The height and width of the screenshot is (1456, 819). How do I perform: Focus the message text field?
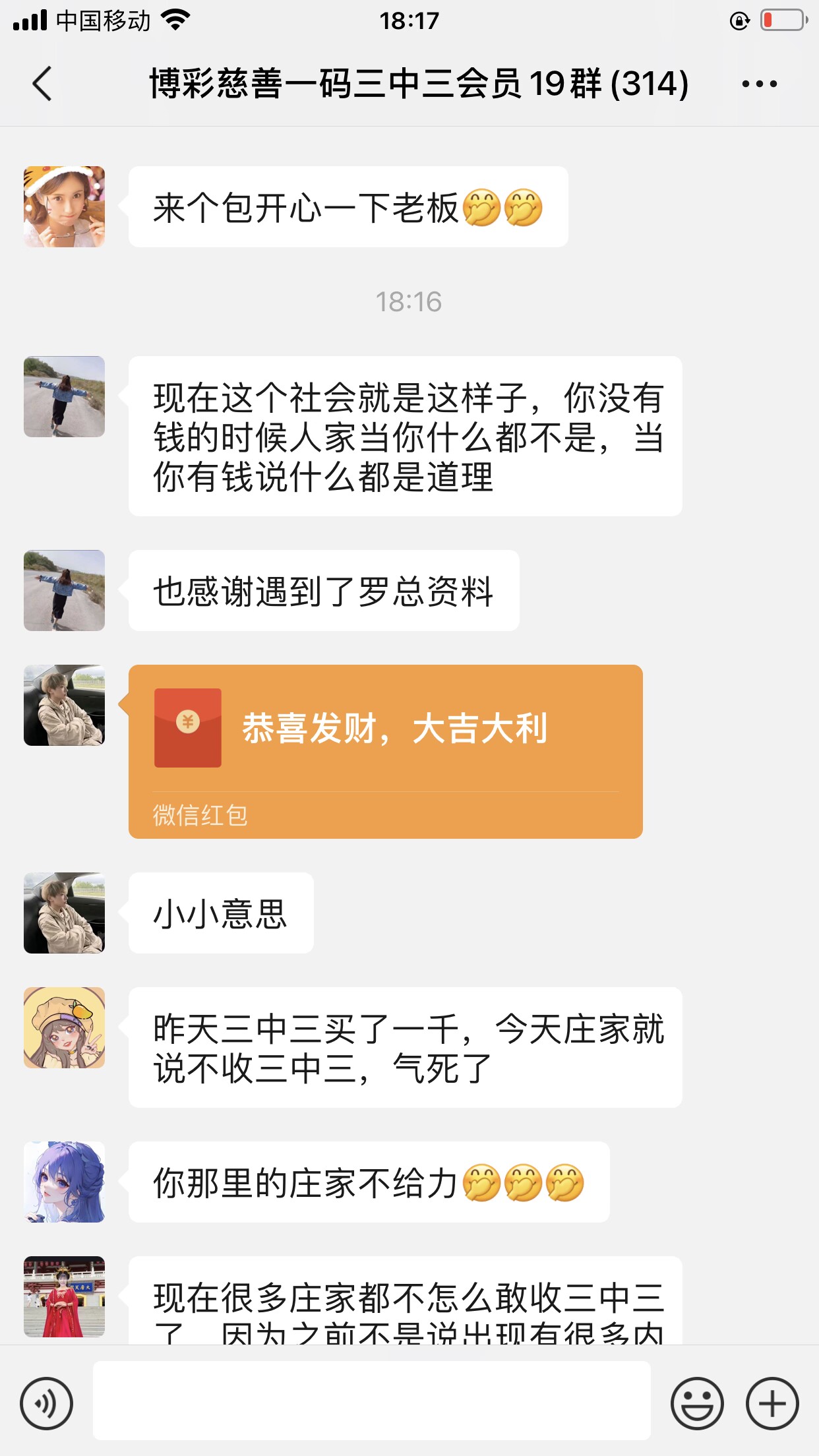(371, 1401)
